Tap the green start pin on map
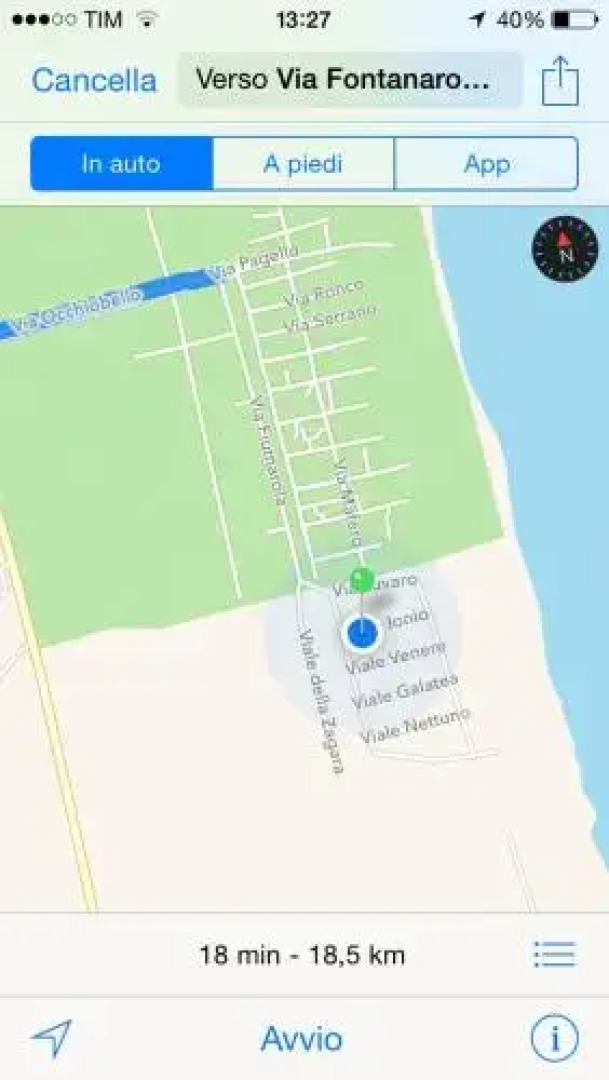The image size is (609, 1080). click(362, 579)
